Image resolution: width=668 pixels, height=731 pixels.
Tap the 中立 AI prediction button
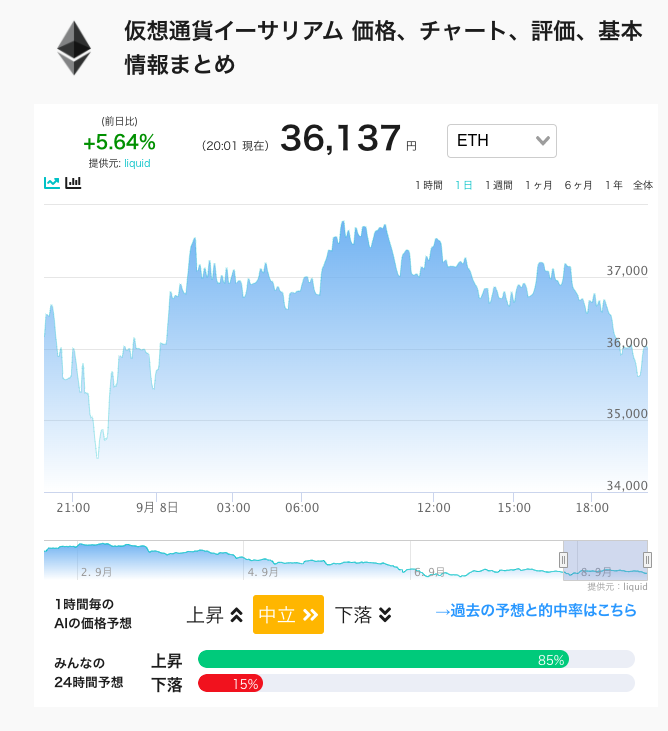coord(289,614)
